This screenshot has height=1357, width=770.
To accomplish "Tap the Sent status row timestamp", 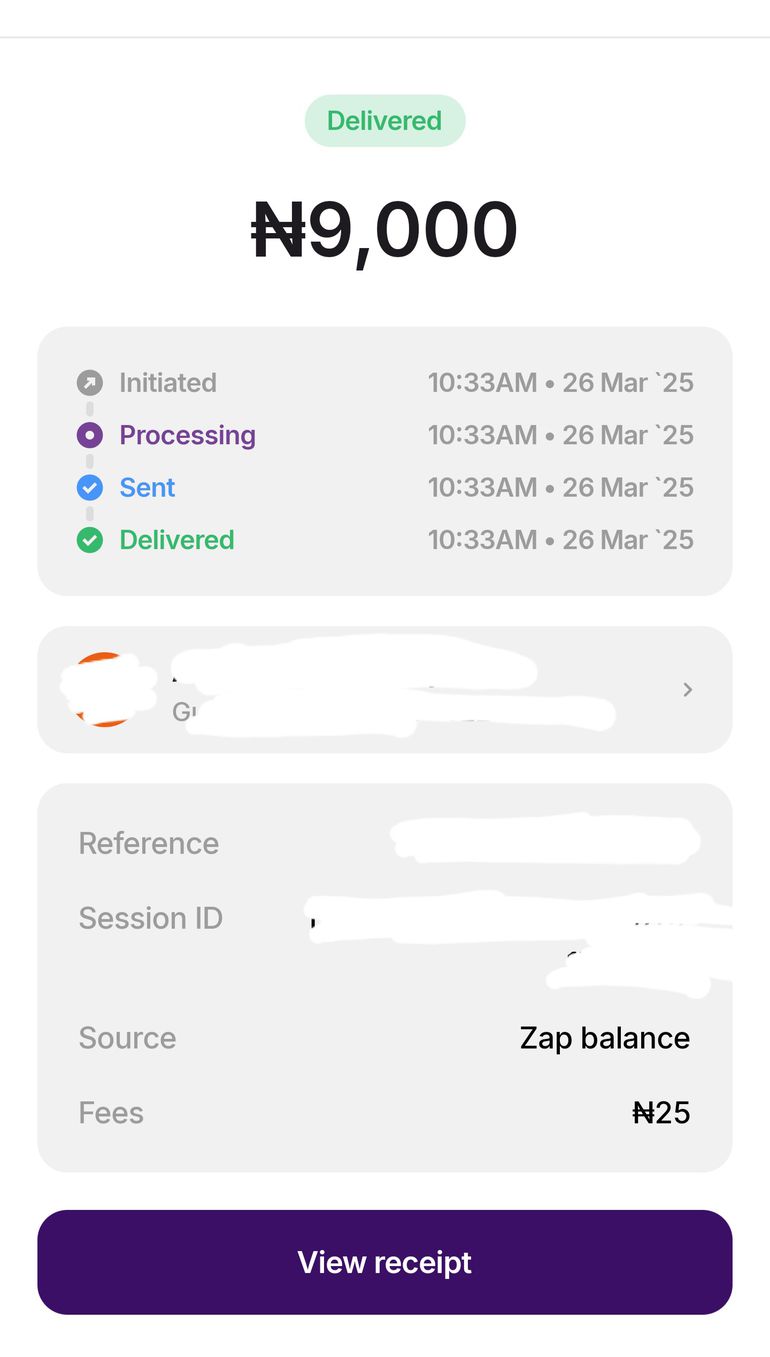I will pos(560,487).
